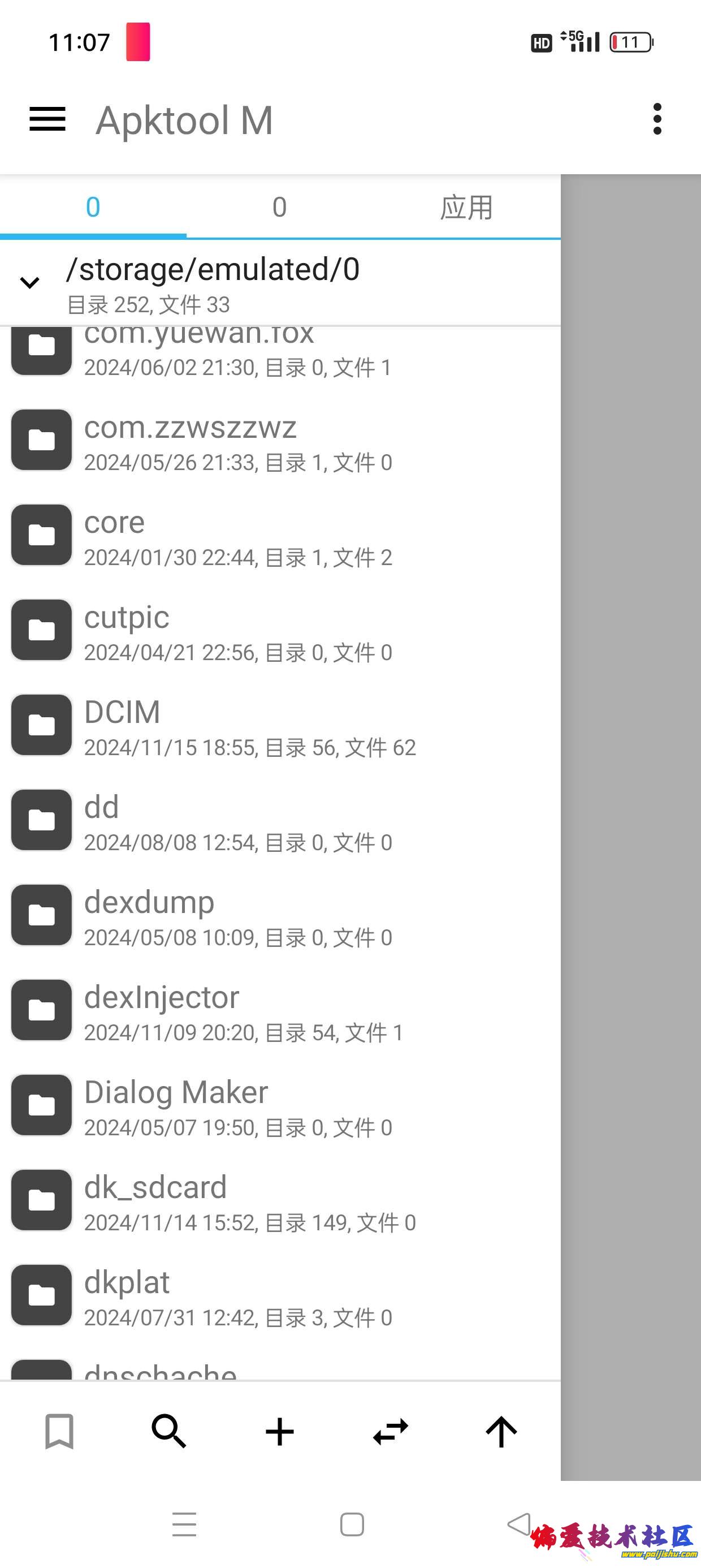Screen dimensions: 701x1568
Task: Open the three-dot overflow menu
Action: pyautogui.click(x=657, y=119)
